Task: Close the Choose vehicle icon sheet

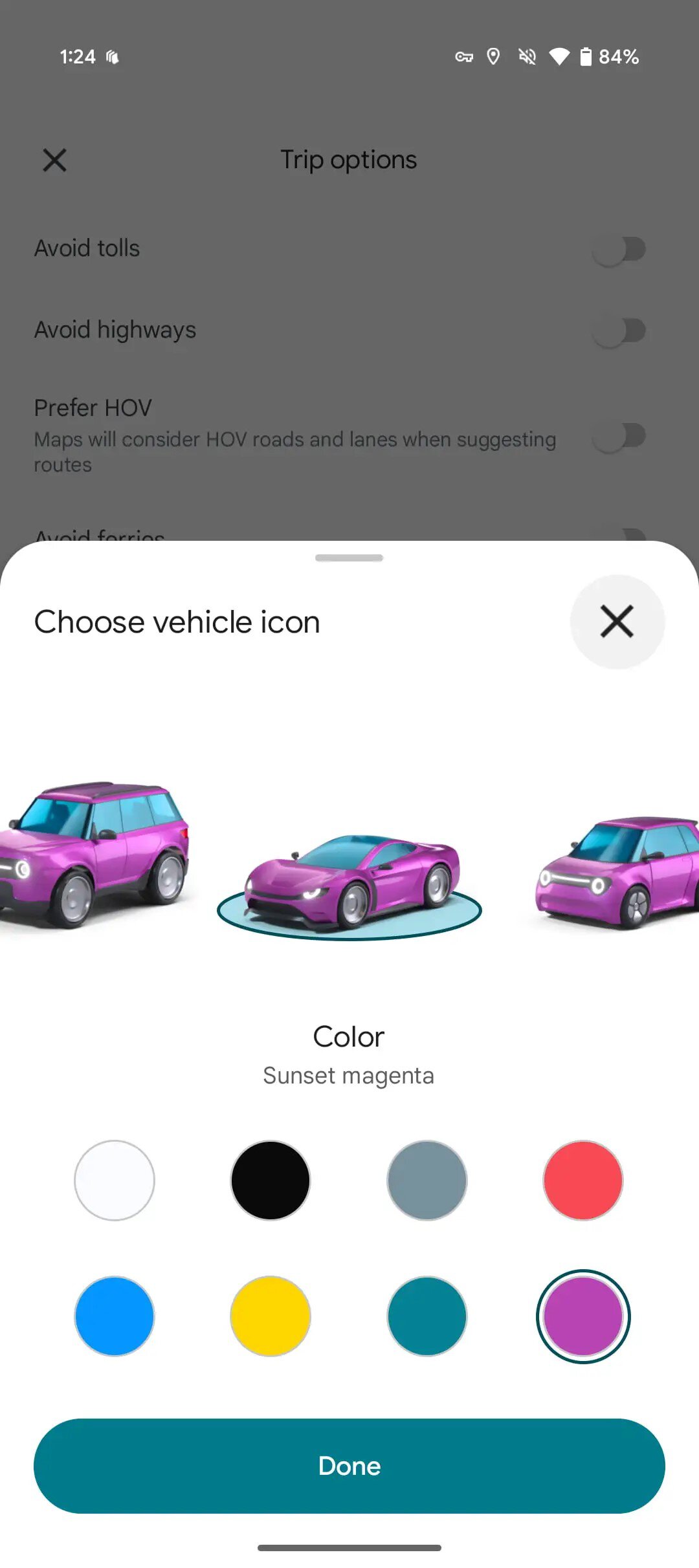Action: [x=617, y=622]
